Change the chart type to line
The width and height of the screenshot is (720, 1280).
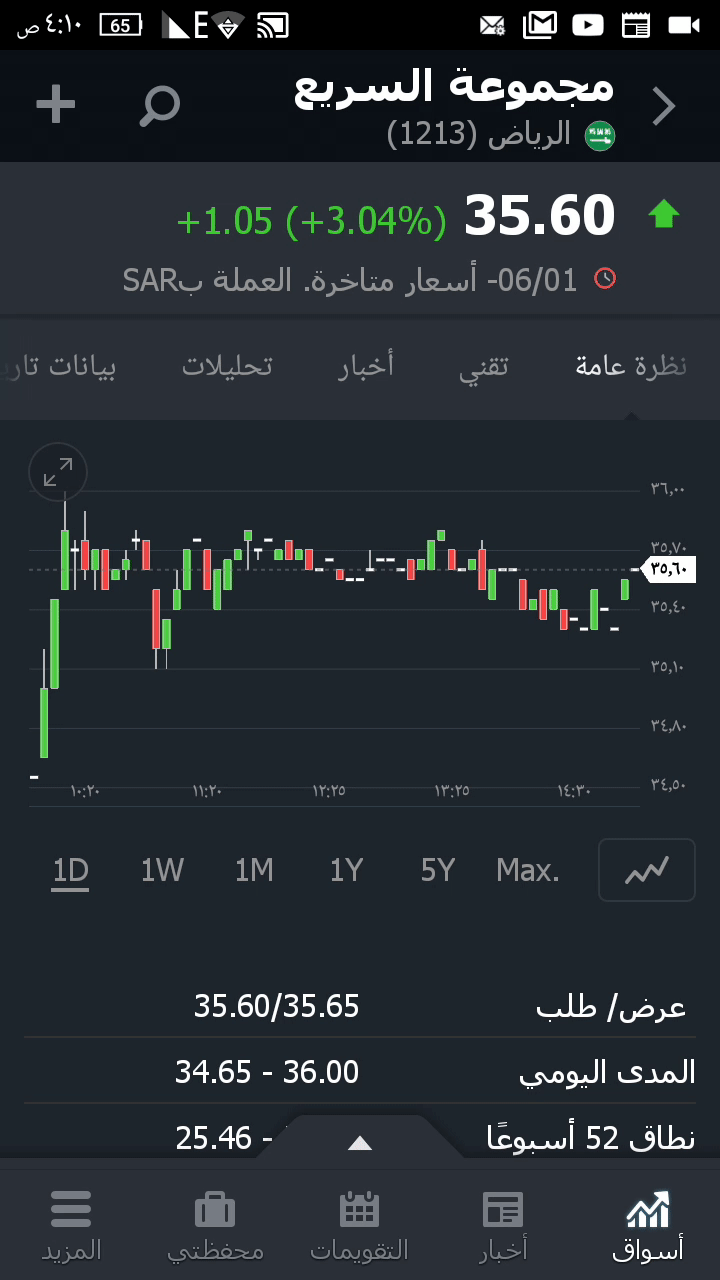(x=646, y=870)
